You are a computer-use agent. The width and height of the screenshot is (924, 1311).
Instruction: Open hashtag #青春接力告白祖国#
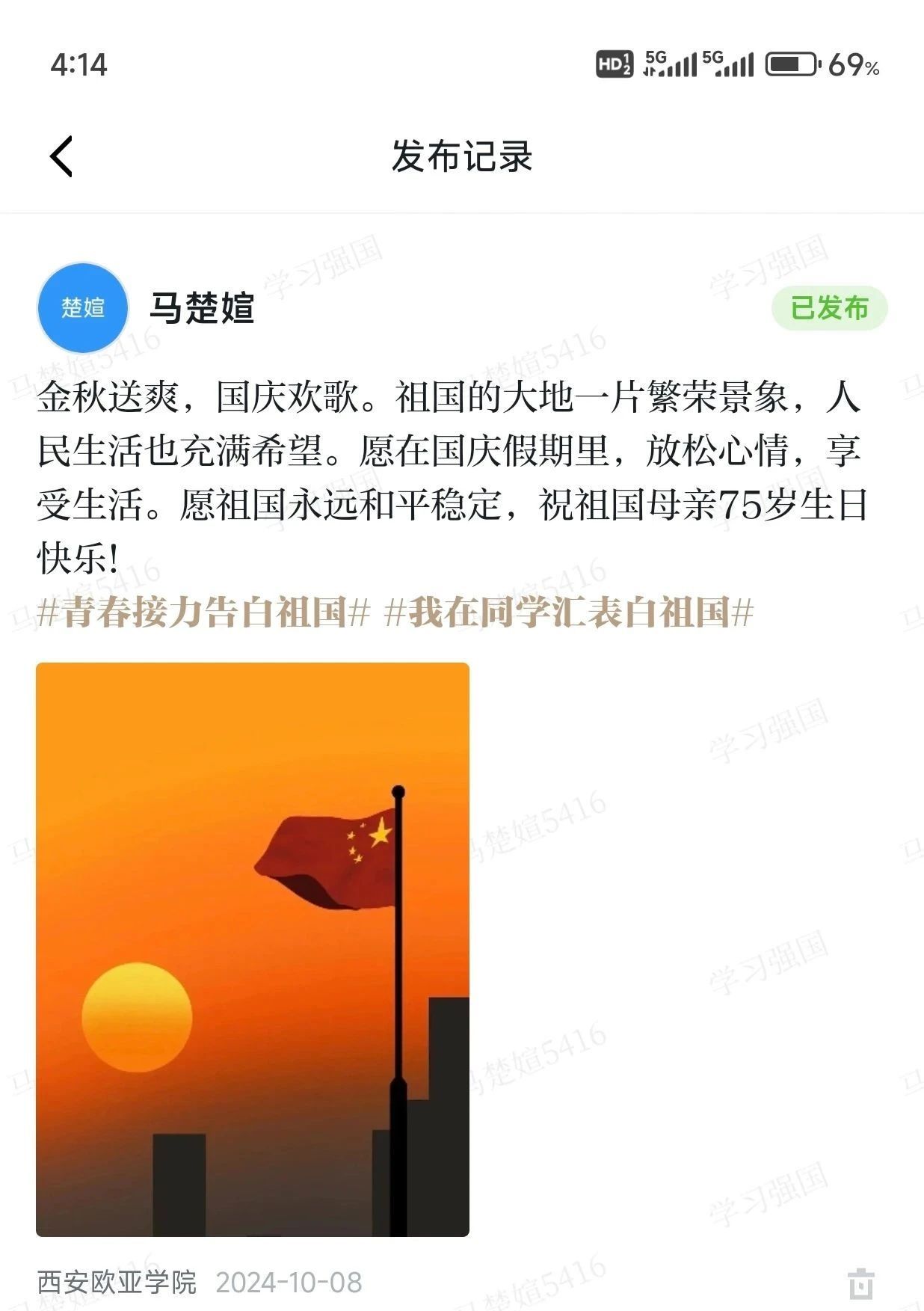[x=203, y=612]
